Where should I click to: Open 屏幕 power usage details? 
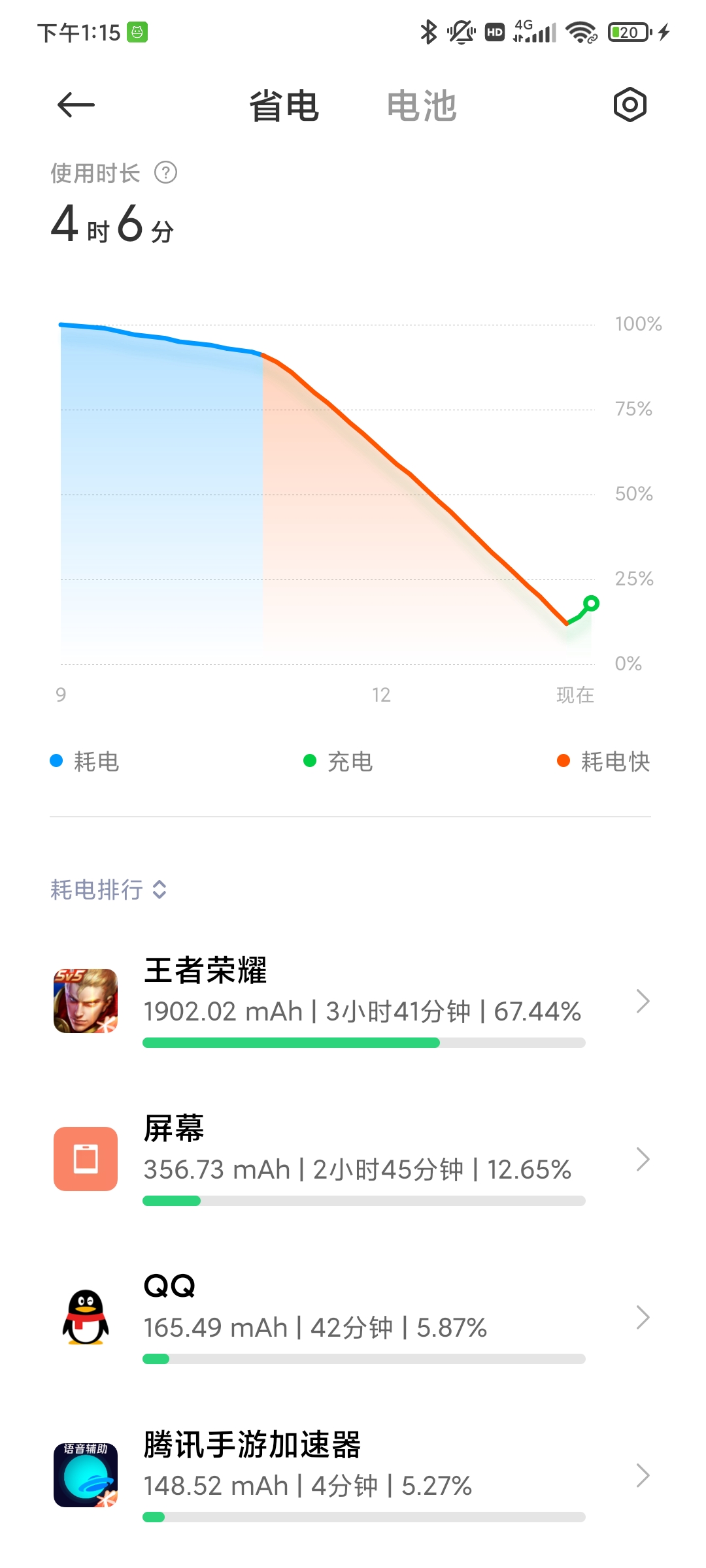coord(353,1159)
